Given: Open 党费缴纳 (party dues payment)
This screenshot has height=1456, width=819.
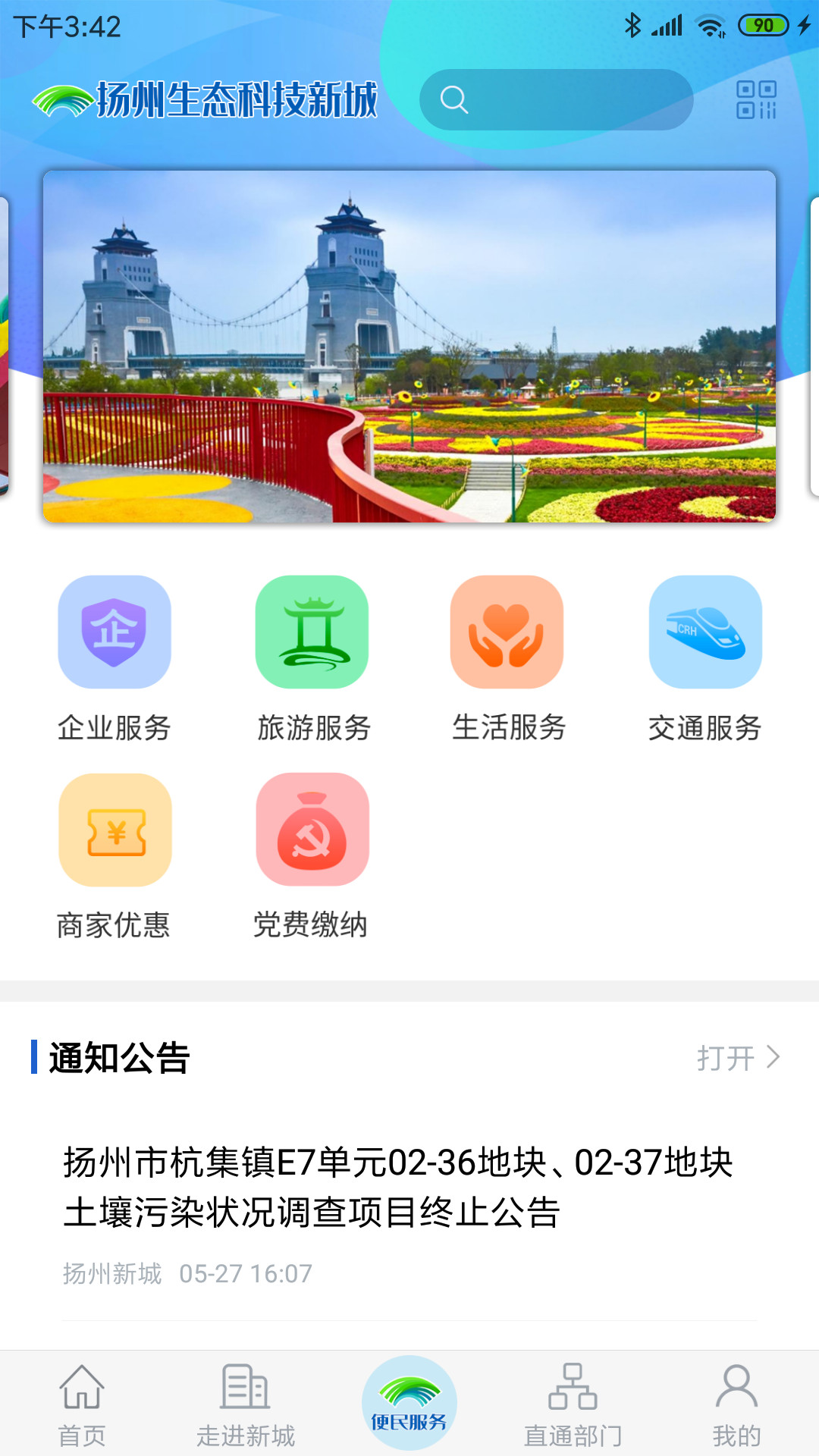Looking at the screenshot, I should (312, 855).
